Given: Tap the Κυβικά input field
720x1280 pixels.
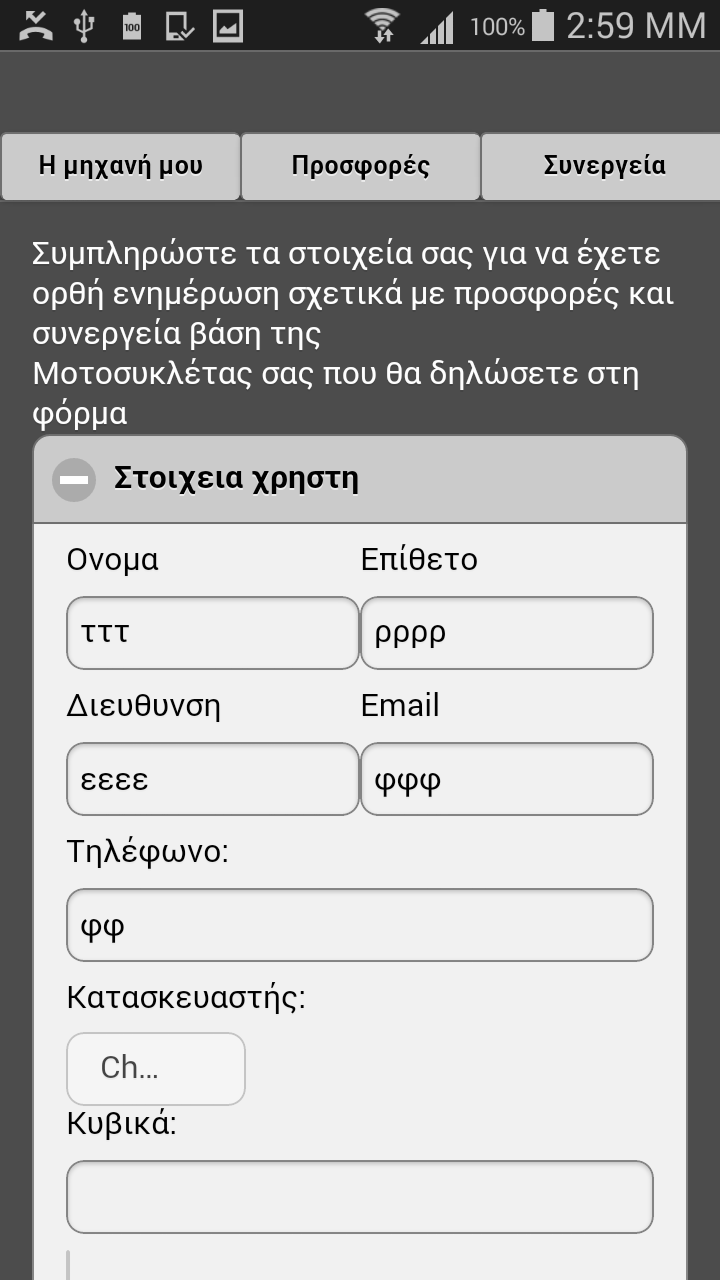Looking at the screenshot, I should point(359,1197).
